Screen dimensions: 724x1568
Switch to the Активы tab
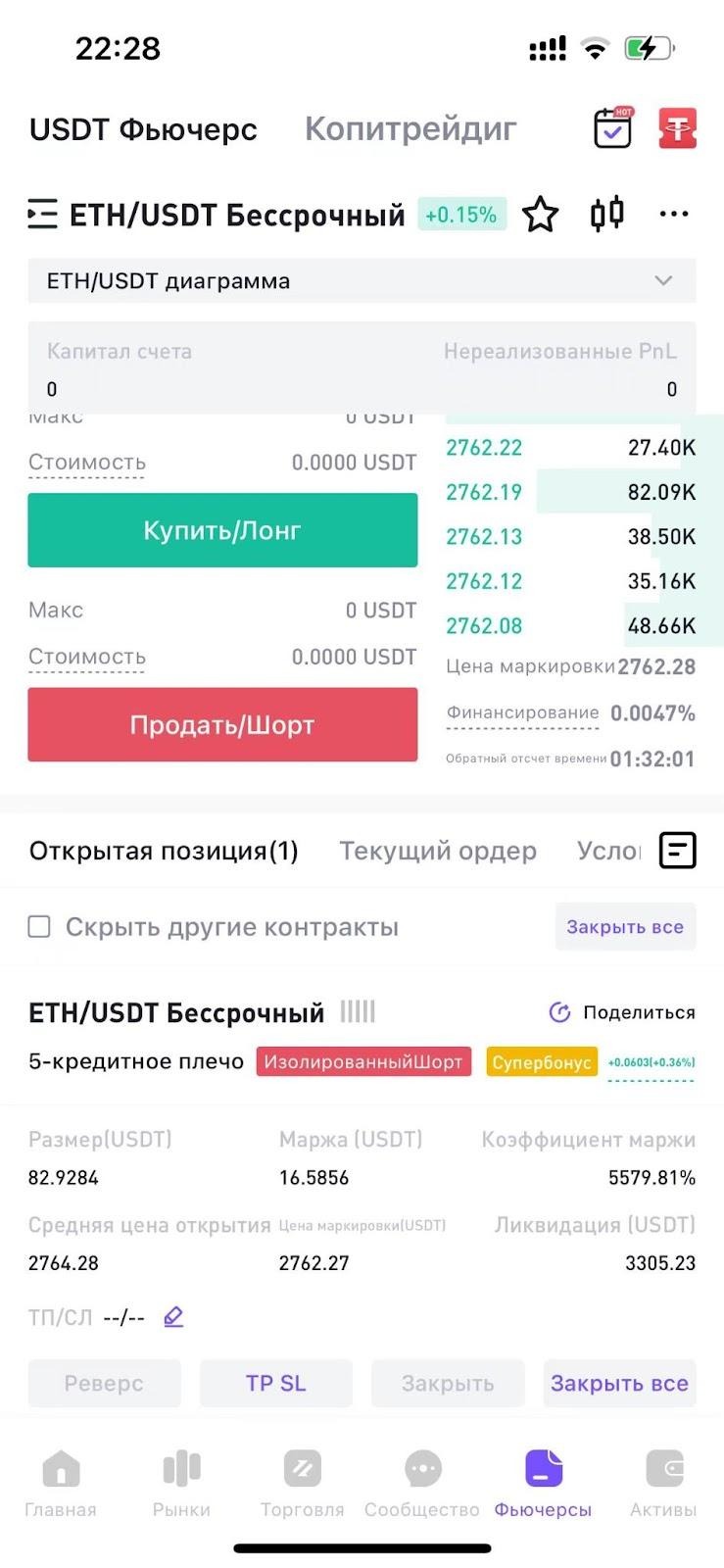click(663, 1484)
